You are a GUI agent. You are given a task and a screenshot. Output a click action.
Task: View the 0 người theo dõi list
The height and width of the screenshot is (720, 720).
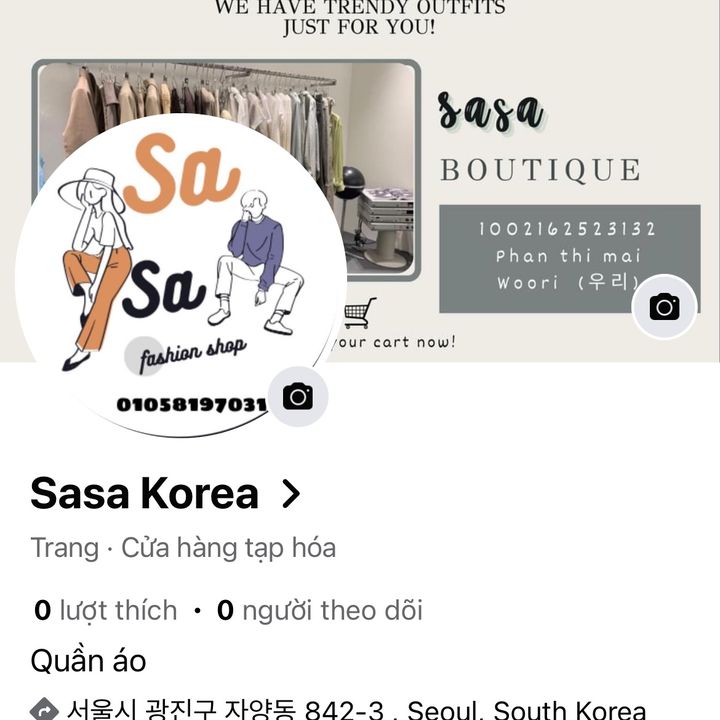coord(320,610)
